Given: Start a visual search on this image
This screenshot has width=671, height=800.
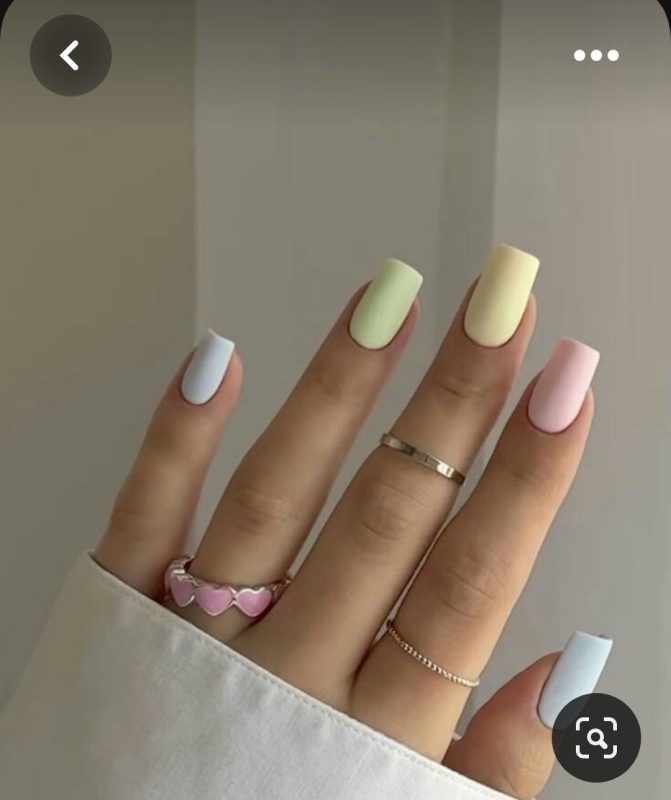Looking at the screenshot, I should pyautogui.click(x=596, y=738).
